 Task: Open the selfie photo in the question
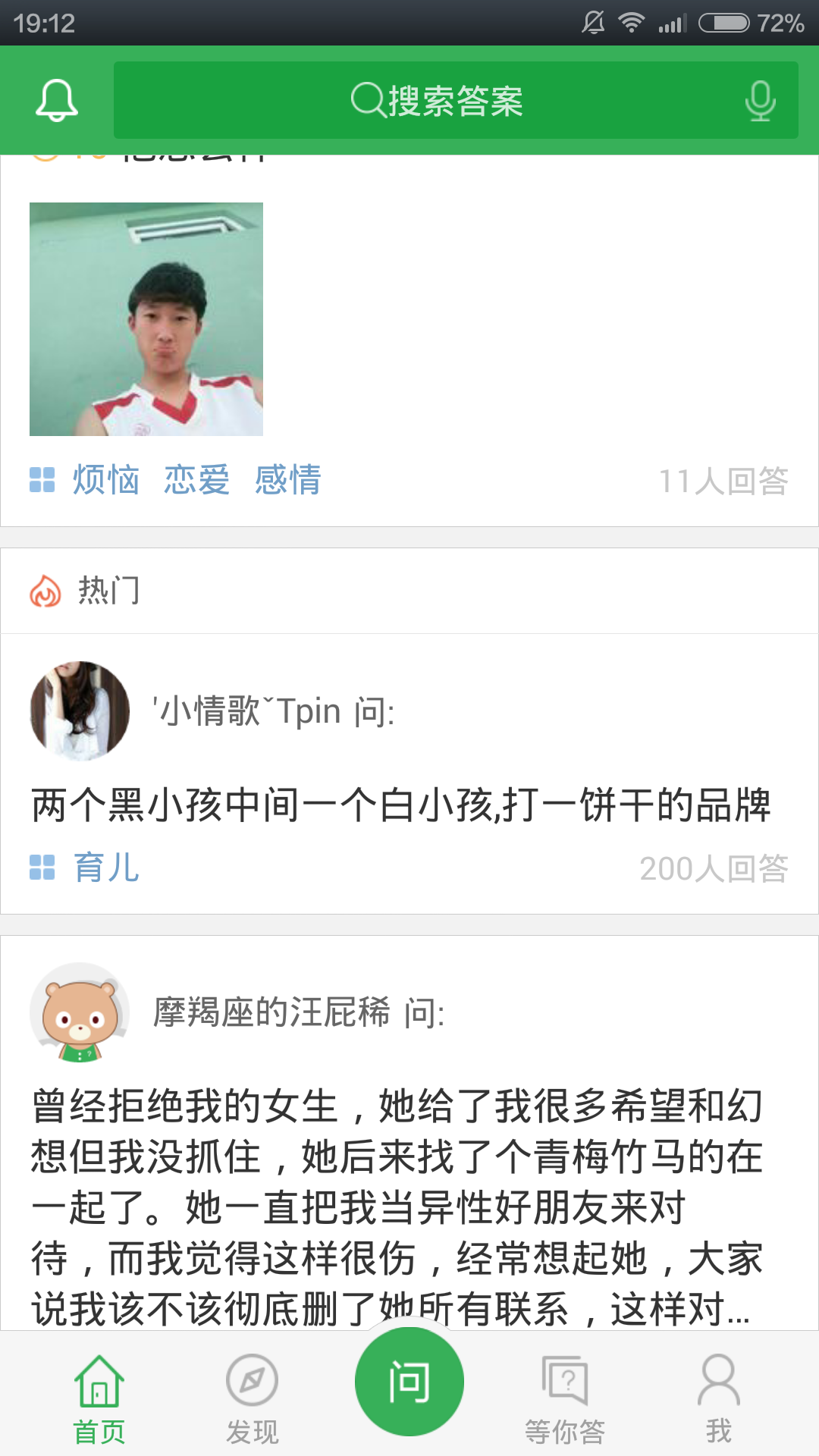coord(146,319)
